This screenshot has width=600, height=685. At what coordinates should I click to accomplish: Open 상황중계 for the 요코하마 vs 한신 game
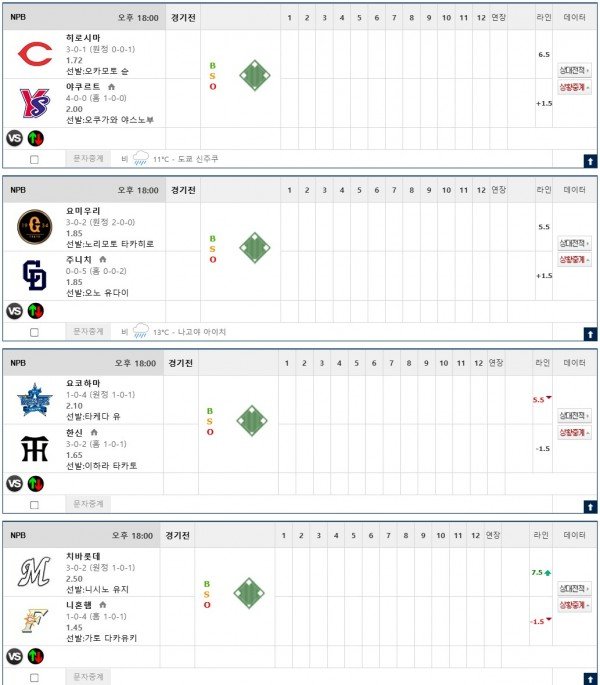(574, 433)
